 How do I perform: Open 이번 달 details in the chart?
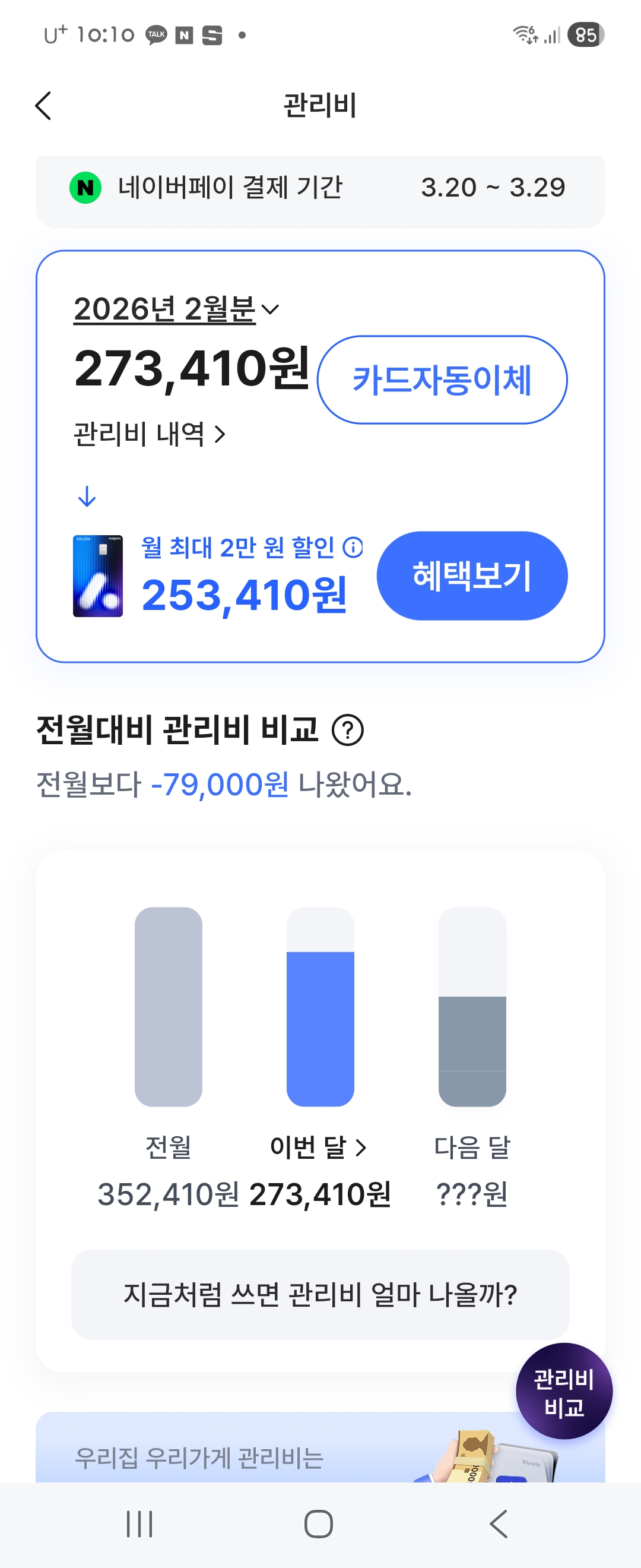[319, 1147]
